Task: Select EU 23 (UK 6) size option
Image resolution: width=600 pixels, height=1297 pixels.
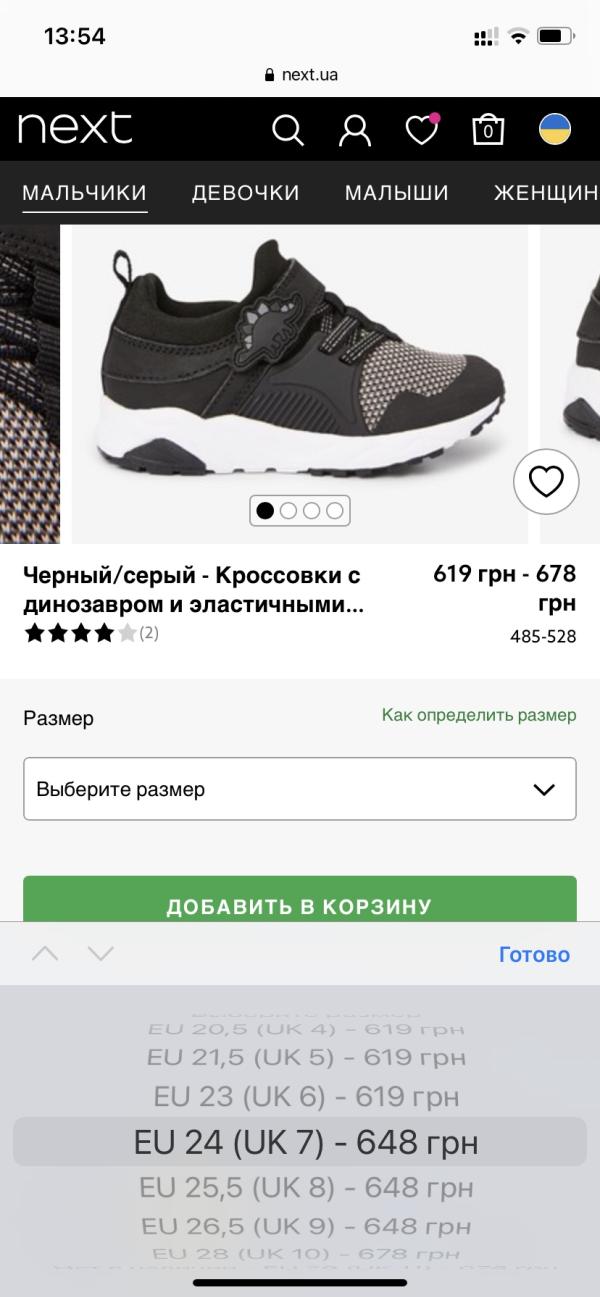Action: [306, 1097]
